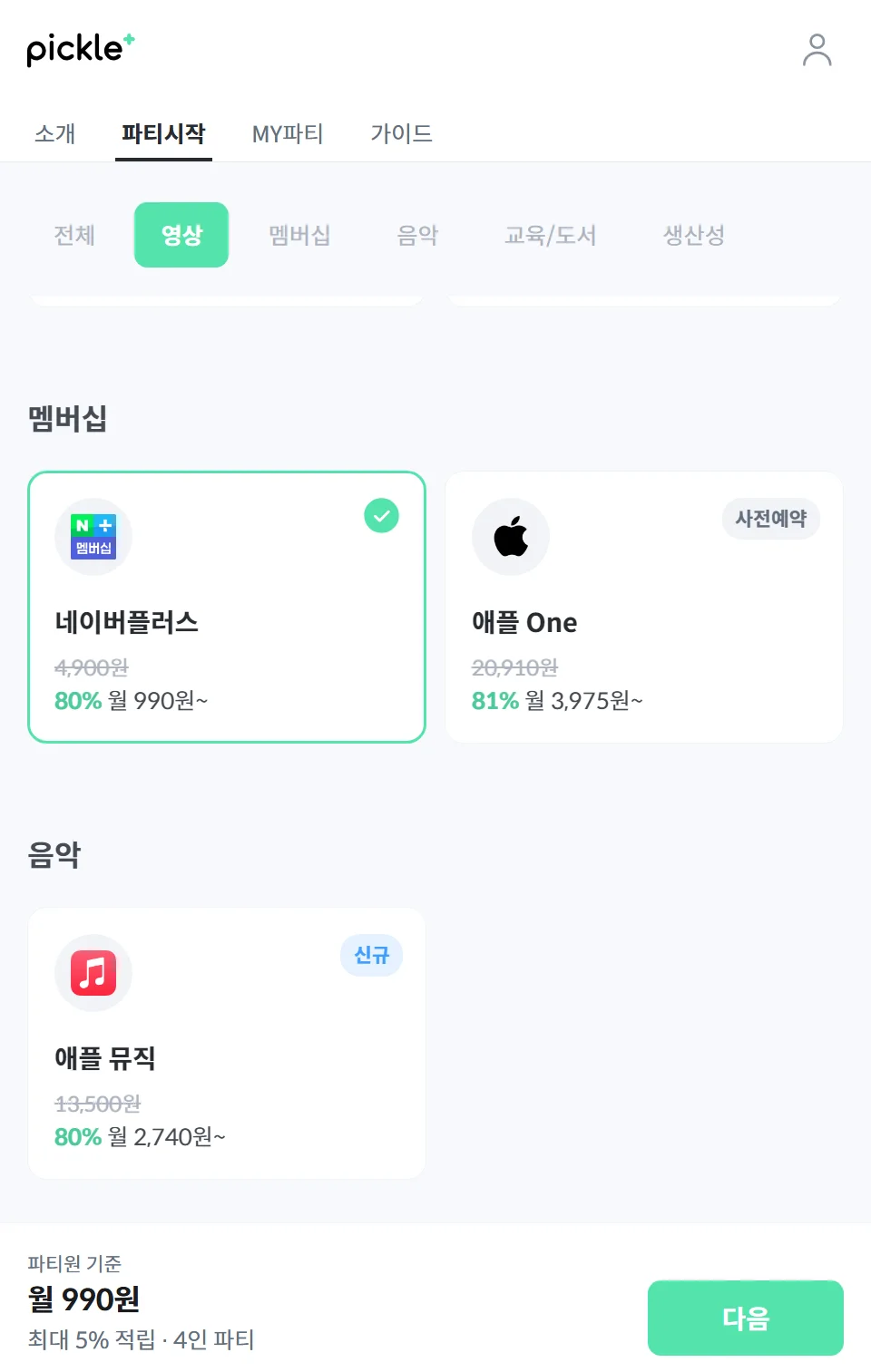Select the 애플 One card

(643, 607)
